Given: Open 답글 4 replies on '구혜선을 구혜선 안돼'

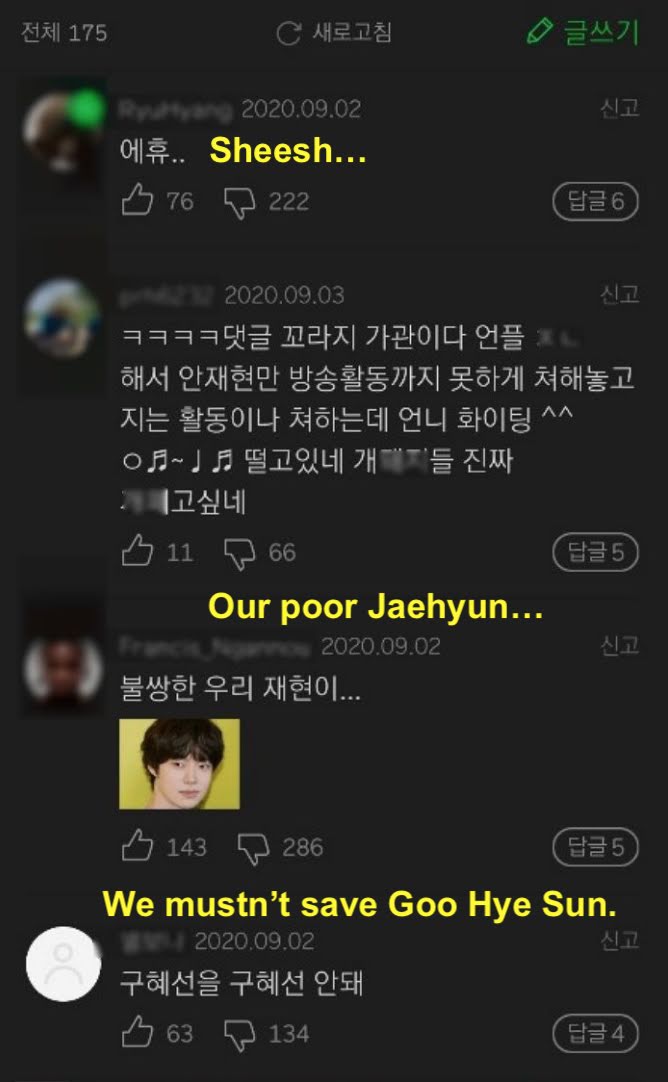Looking at the screenshot, I should (595, 1033).
